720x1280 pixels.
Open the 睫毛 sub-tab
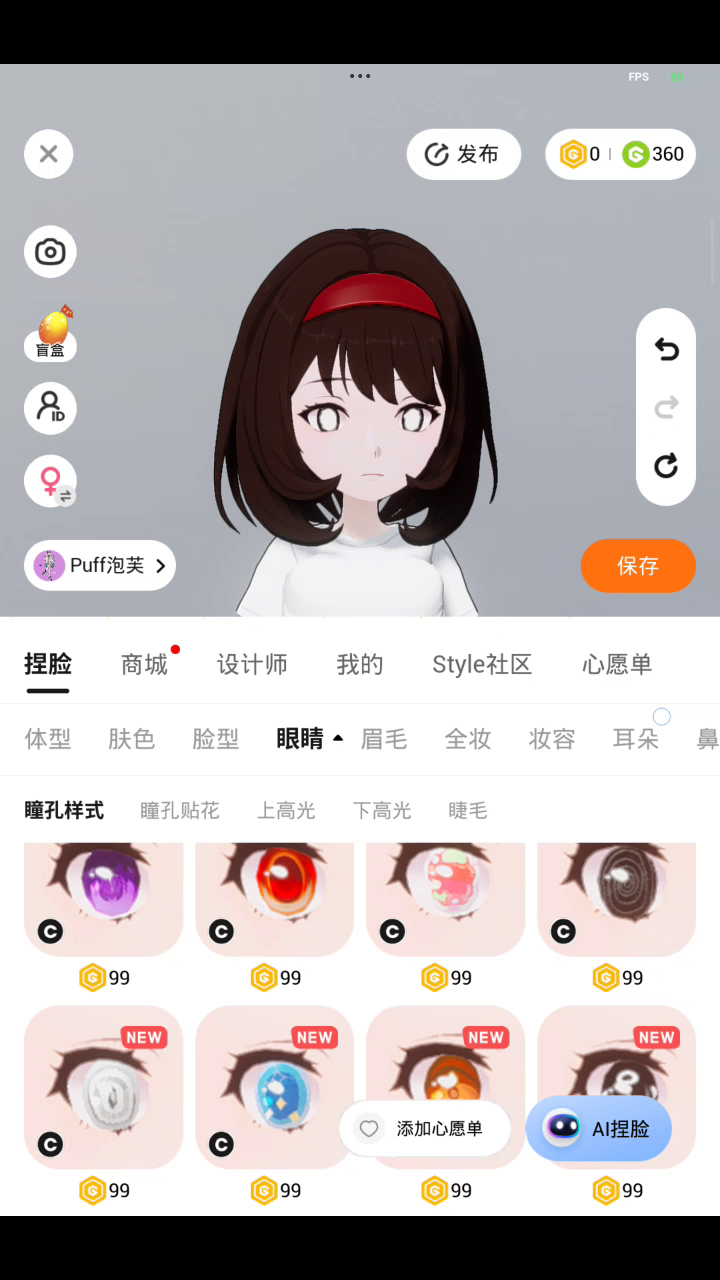tap(467, 810)
